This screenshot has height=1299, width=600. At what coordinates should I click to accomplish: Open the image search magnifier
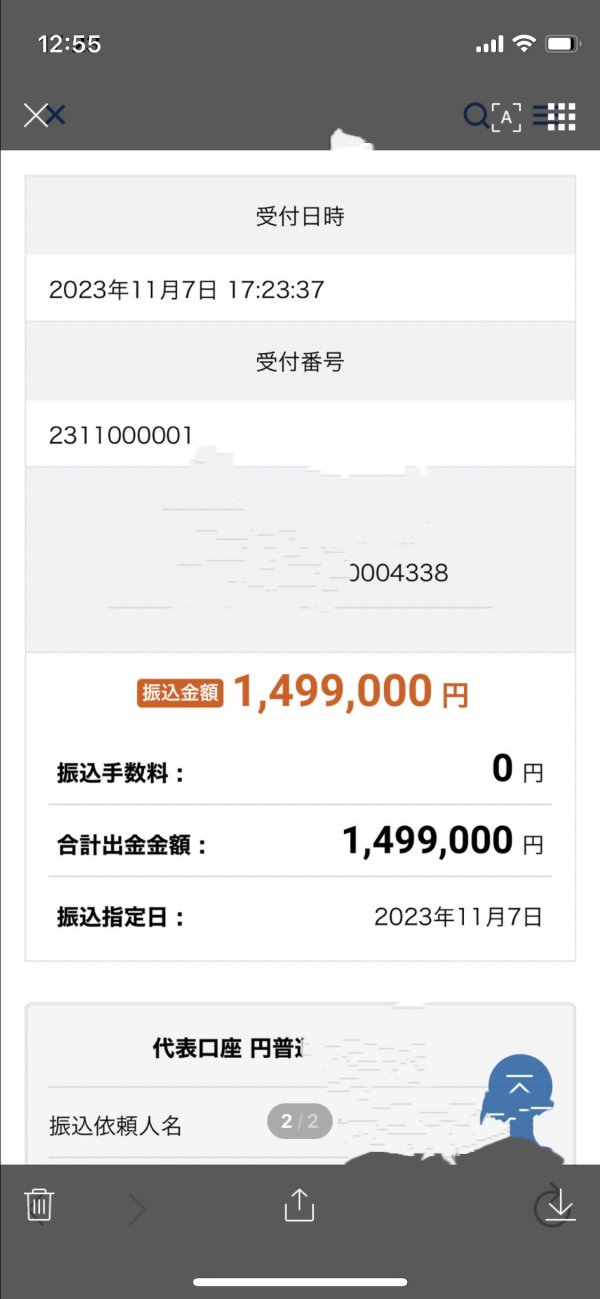click(x=476, y=116)
